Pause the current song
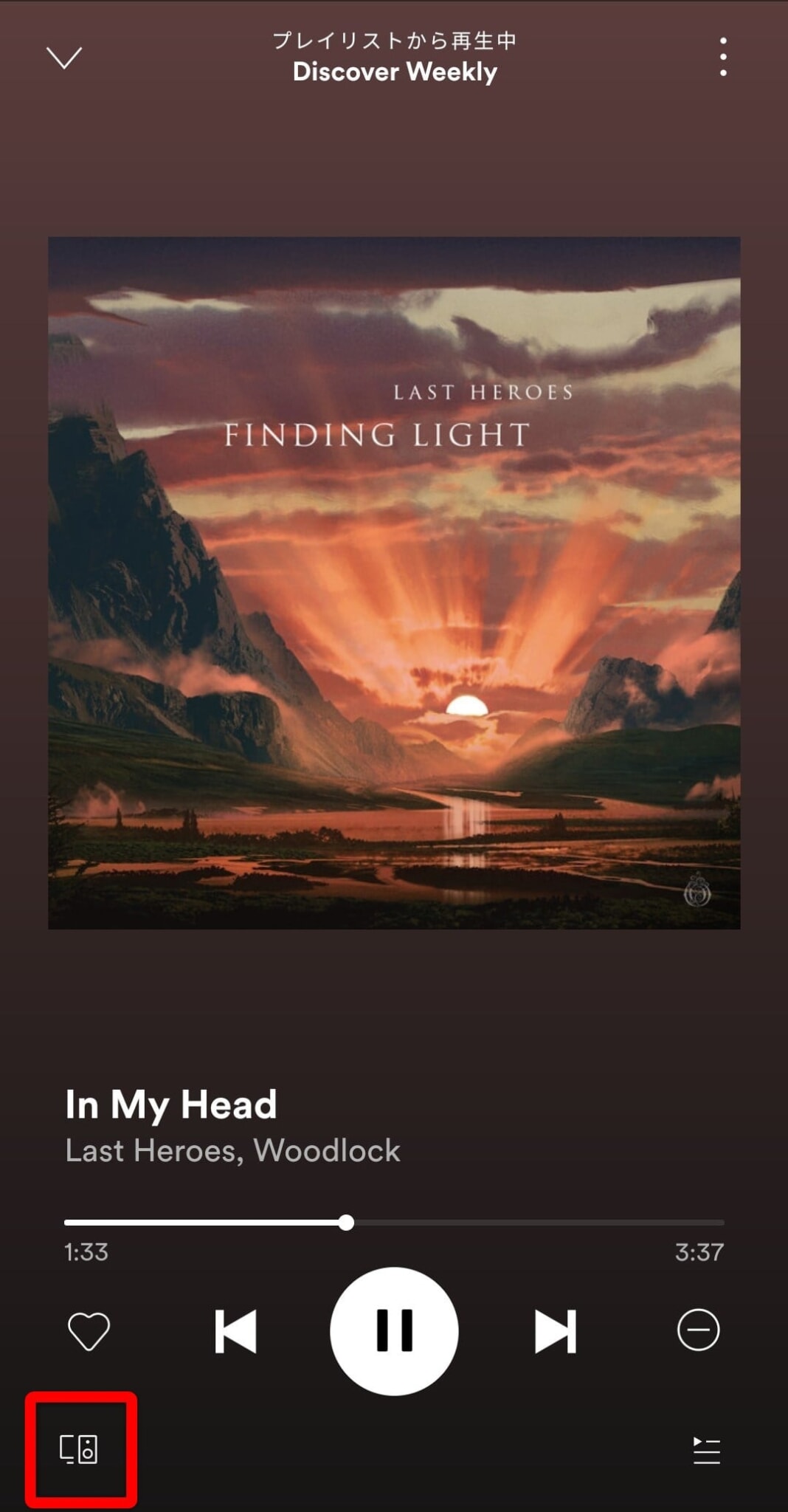Screen dimensions: 788x1512 point(394,1331)
